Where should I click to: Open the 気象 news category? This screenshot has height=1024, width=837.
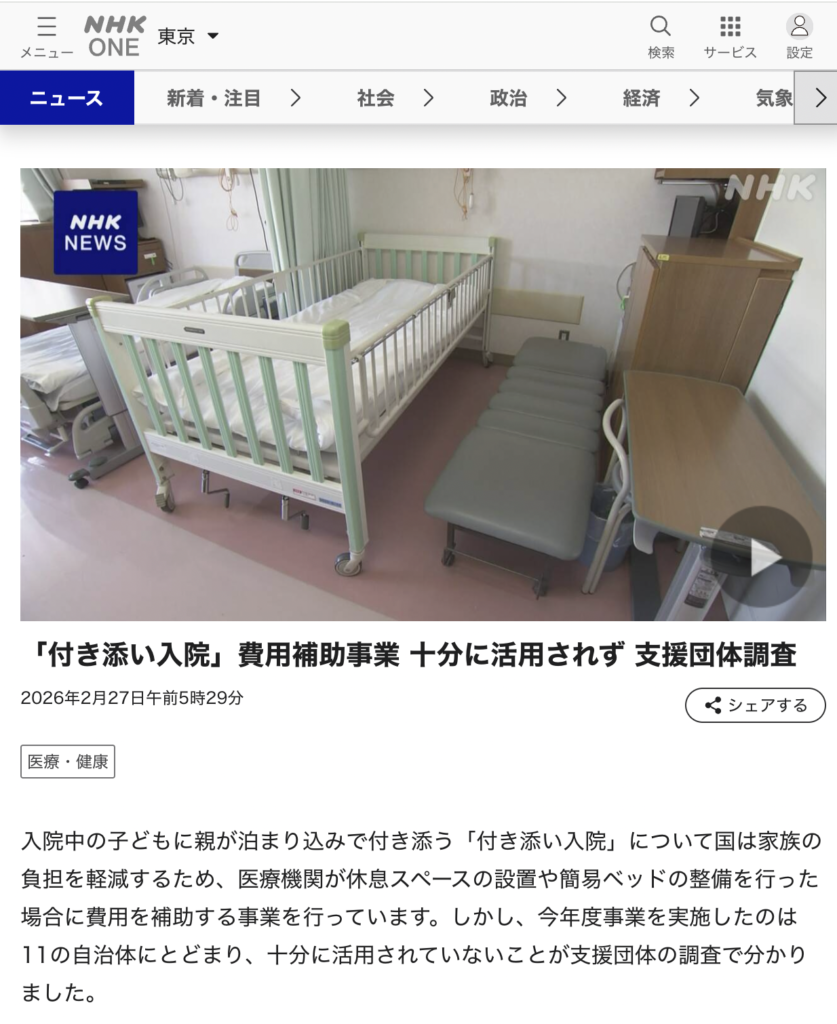(774, 98)
